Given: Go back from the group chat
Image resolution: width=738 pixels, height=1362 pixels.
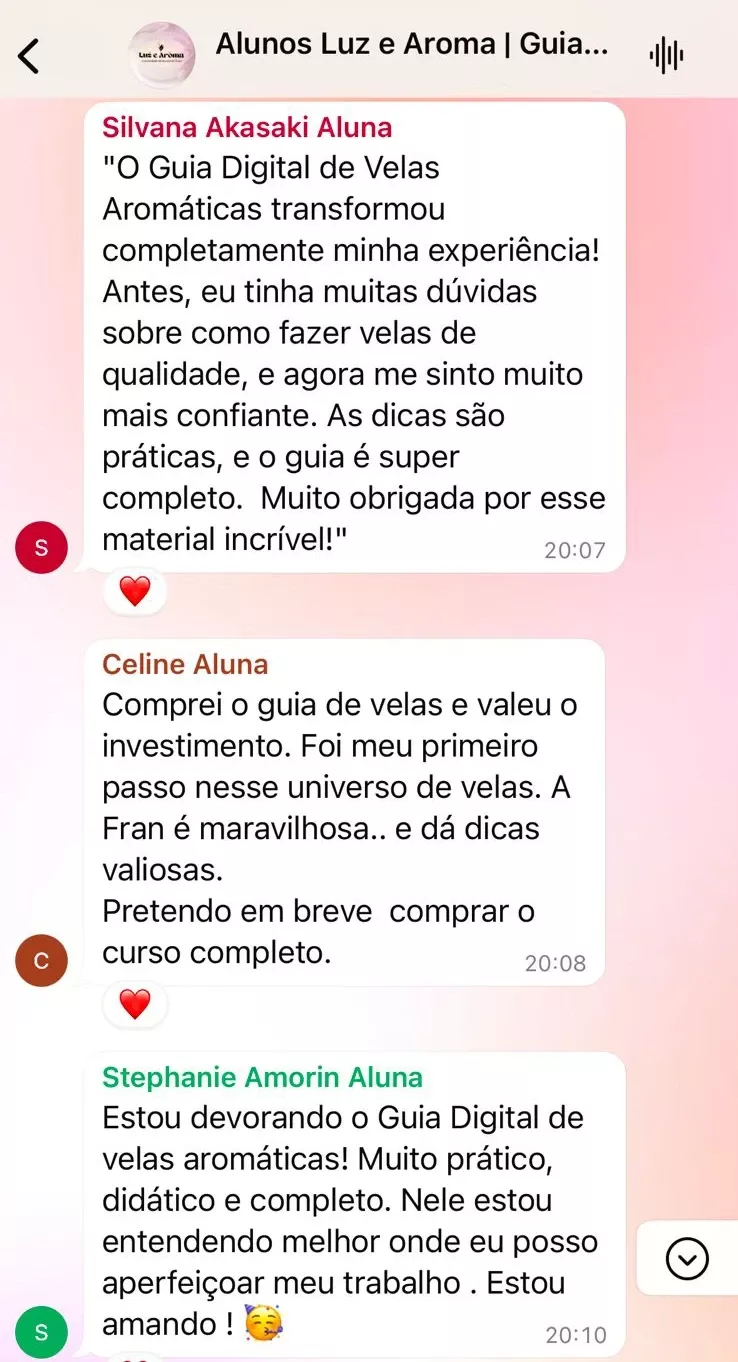Looking at the screenshot, I should tap(30, 56).
